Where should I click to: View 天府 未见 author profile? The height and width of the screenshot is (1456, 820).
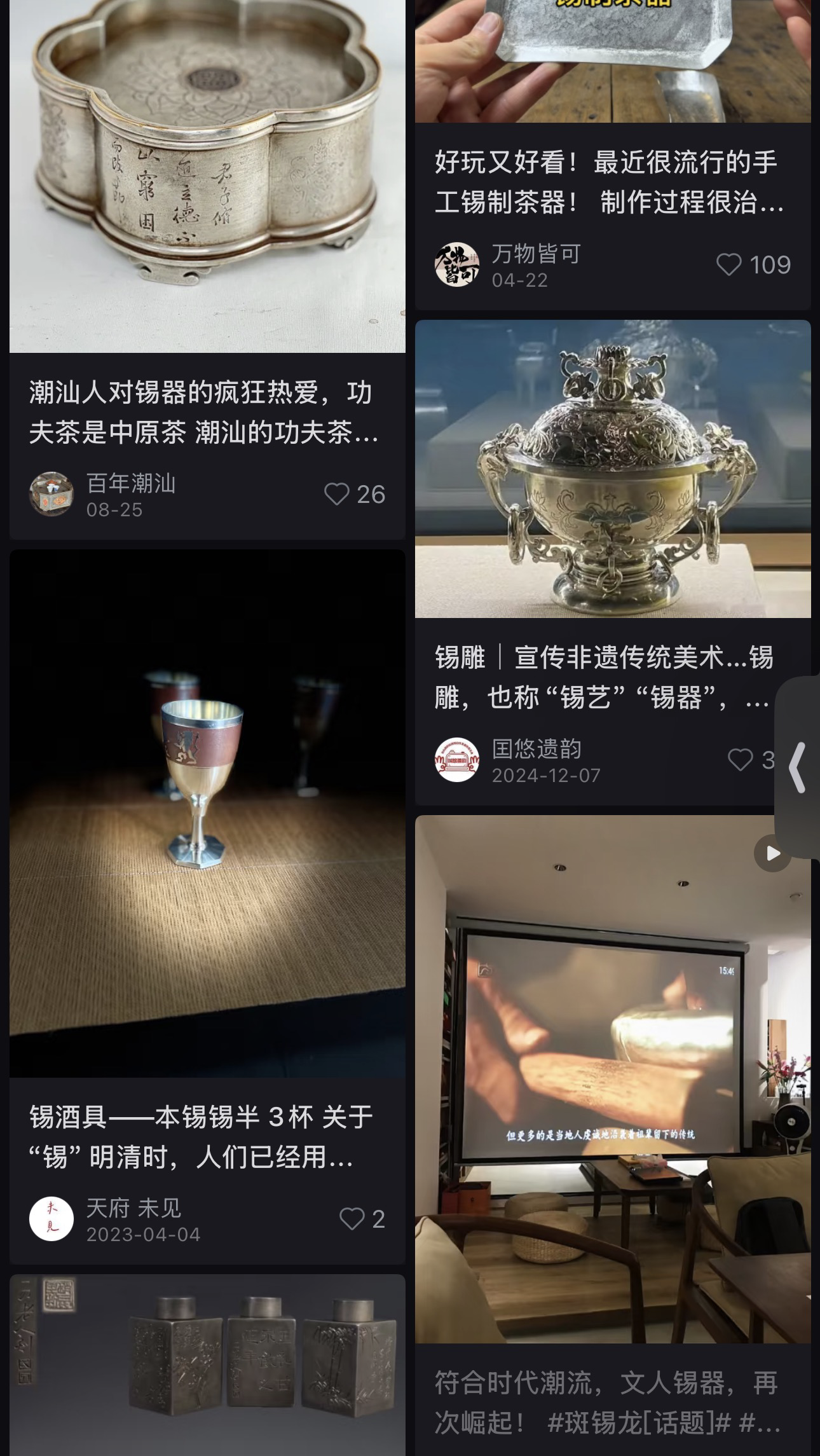point(51,1218)
